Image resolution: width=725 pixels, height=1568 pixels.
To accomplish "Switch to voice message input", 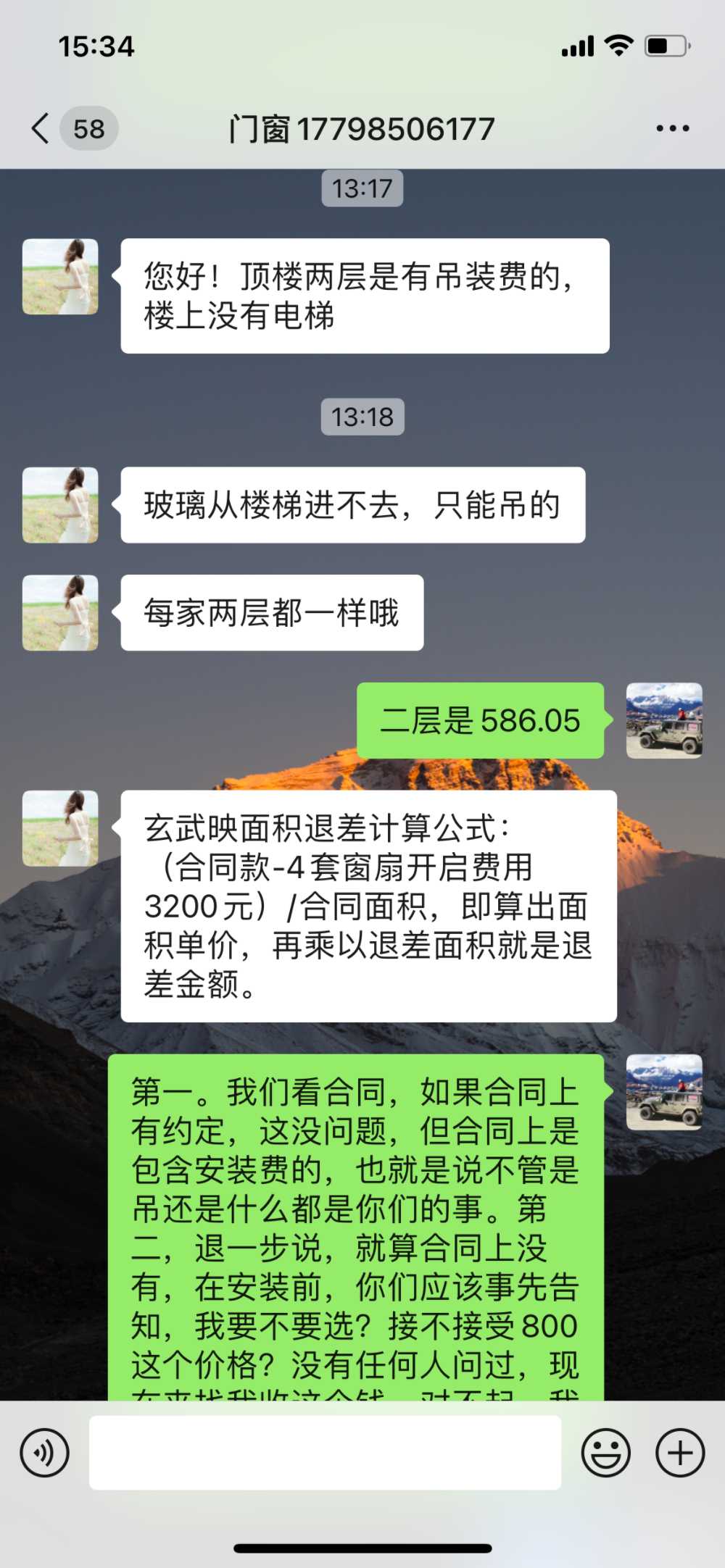I will tap(45, 1453).
